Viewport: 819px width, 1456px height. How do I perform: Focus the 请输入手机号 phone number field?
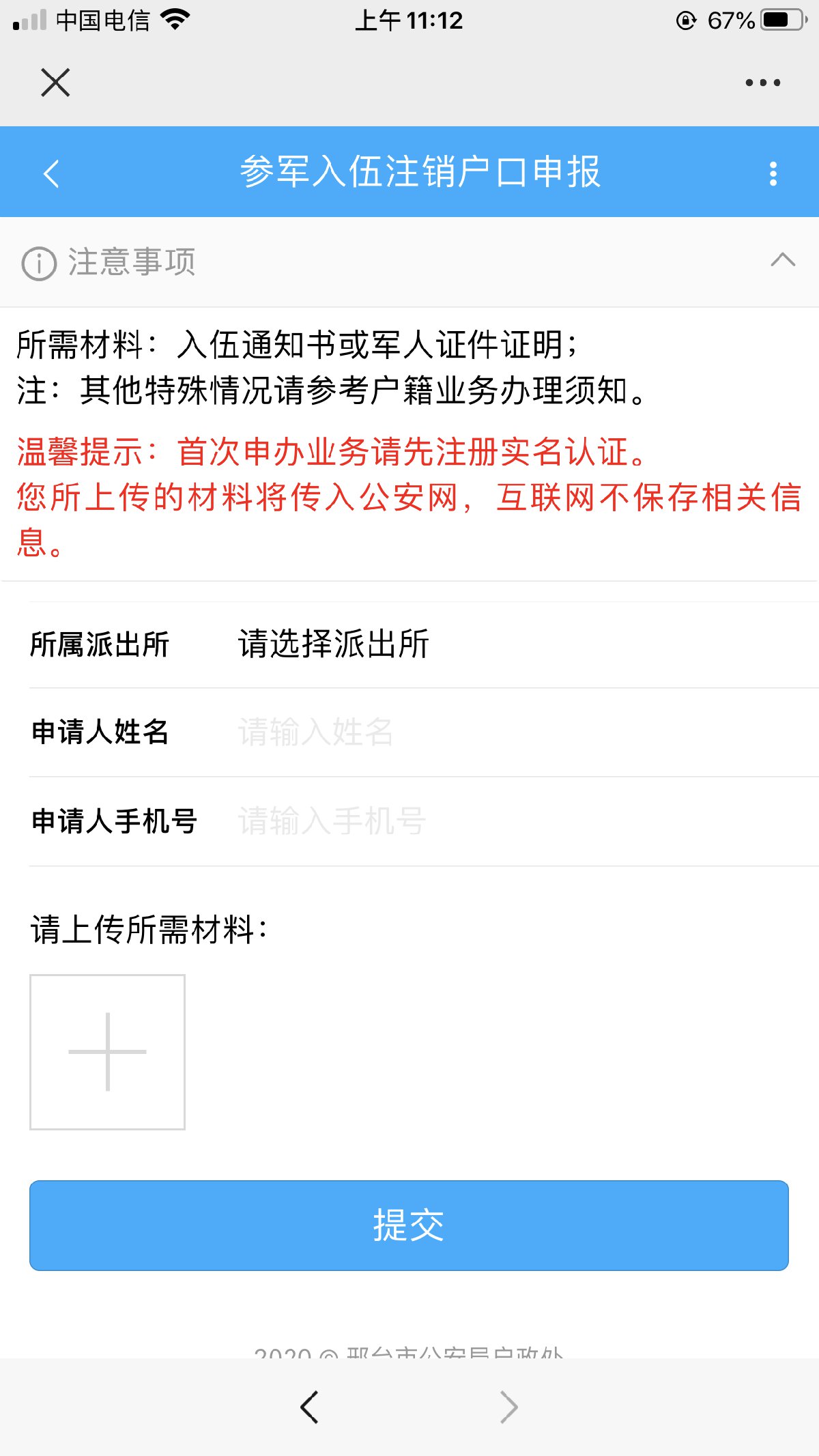point(478,821)
